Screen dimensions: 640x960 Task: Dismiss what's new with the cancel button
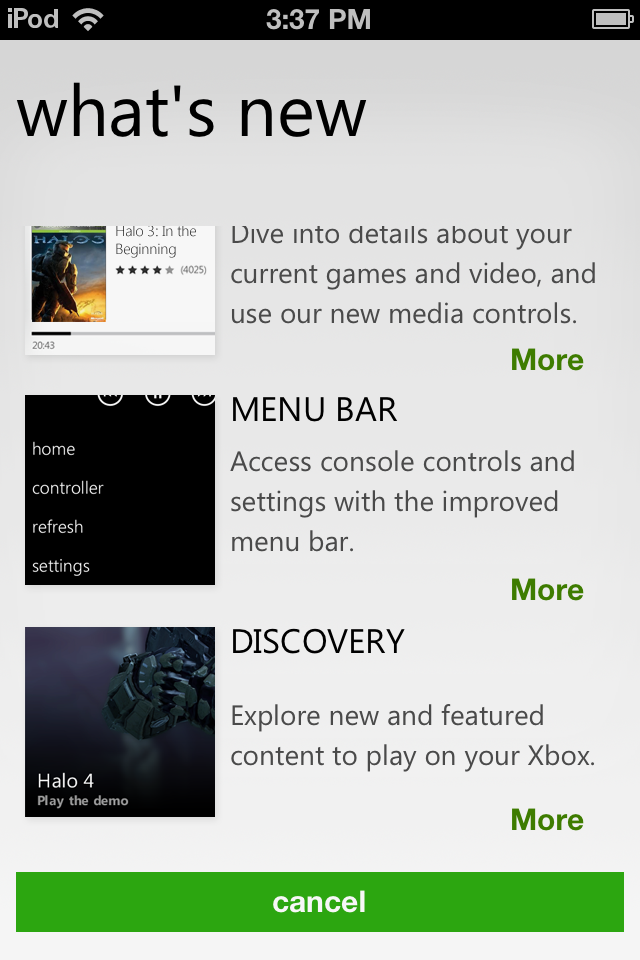point(320,902)
